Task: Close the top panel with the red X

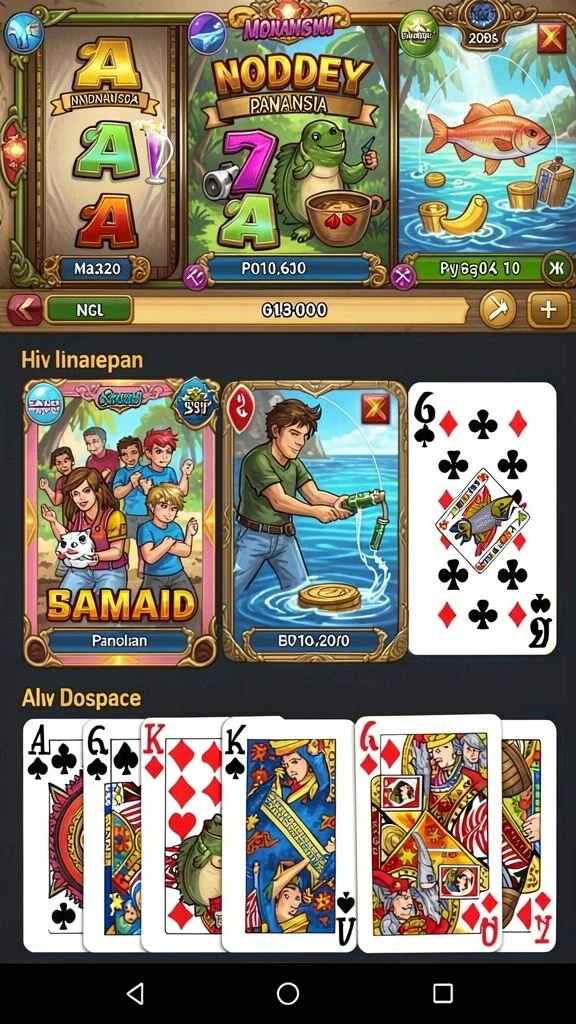Action: click(552, 39)
